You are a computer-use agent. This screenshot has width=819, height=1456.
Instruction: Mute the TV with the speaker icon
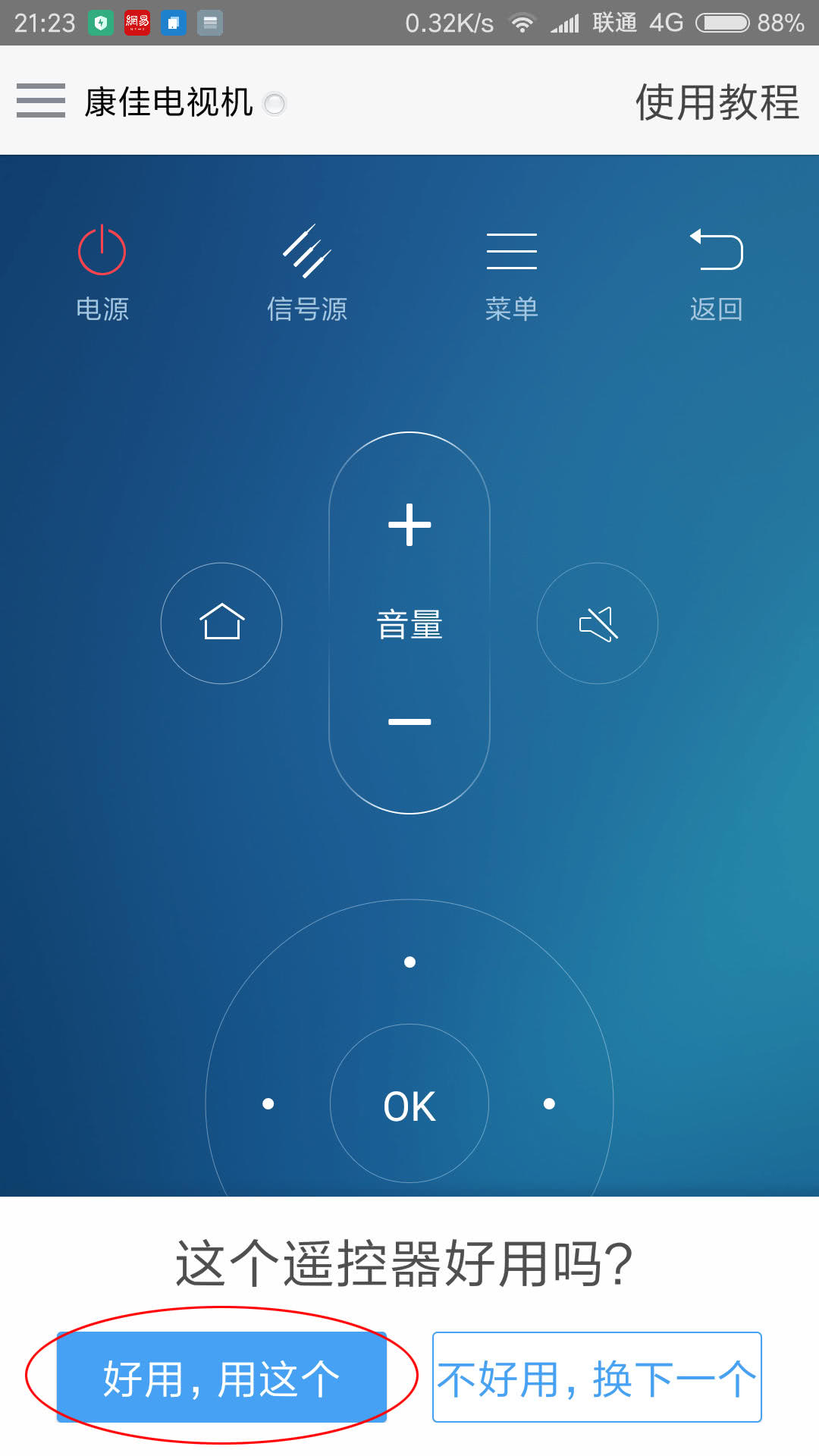[x=597, y=623]
